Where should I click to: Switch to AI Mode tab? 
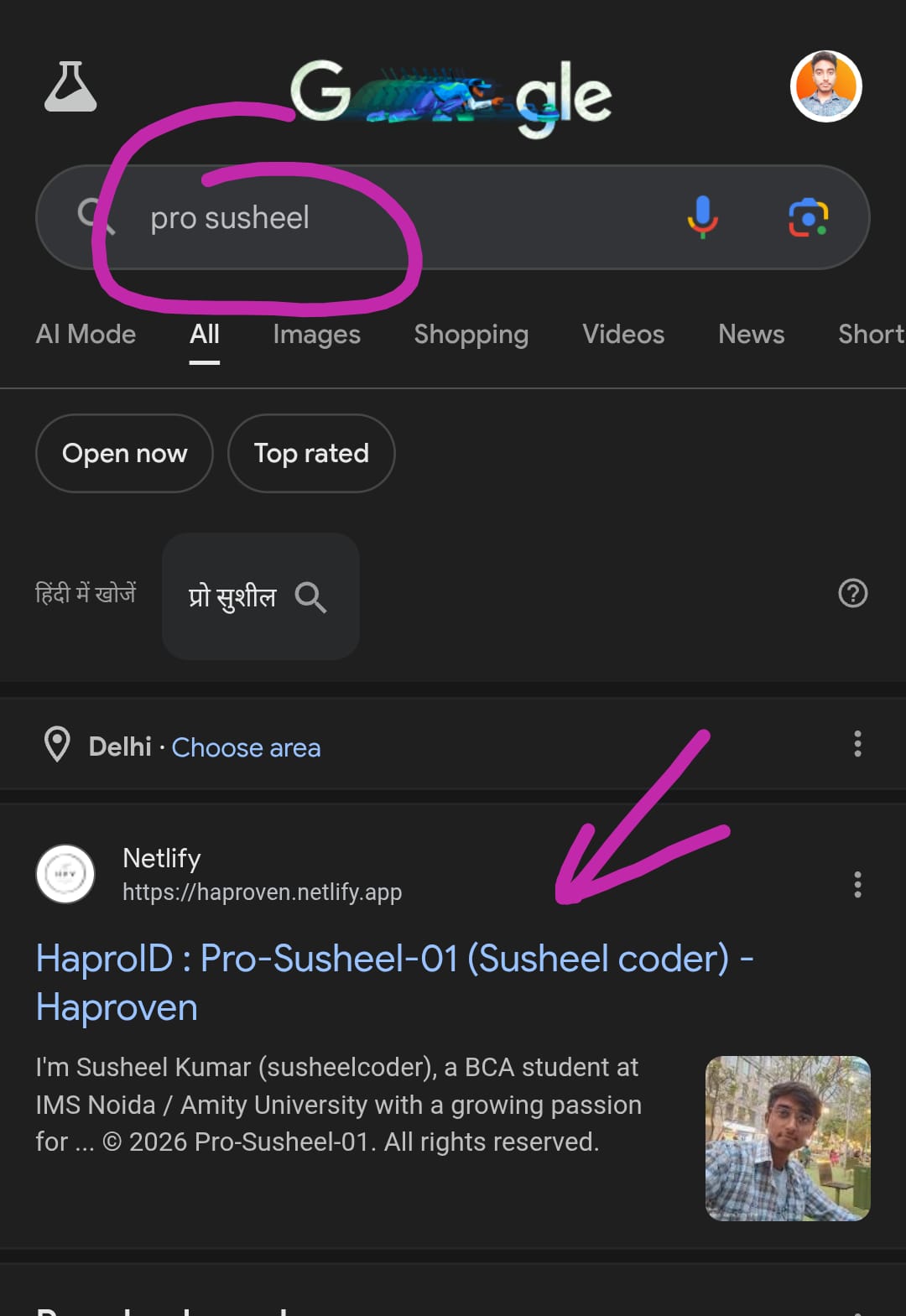[x=86, y=335]
